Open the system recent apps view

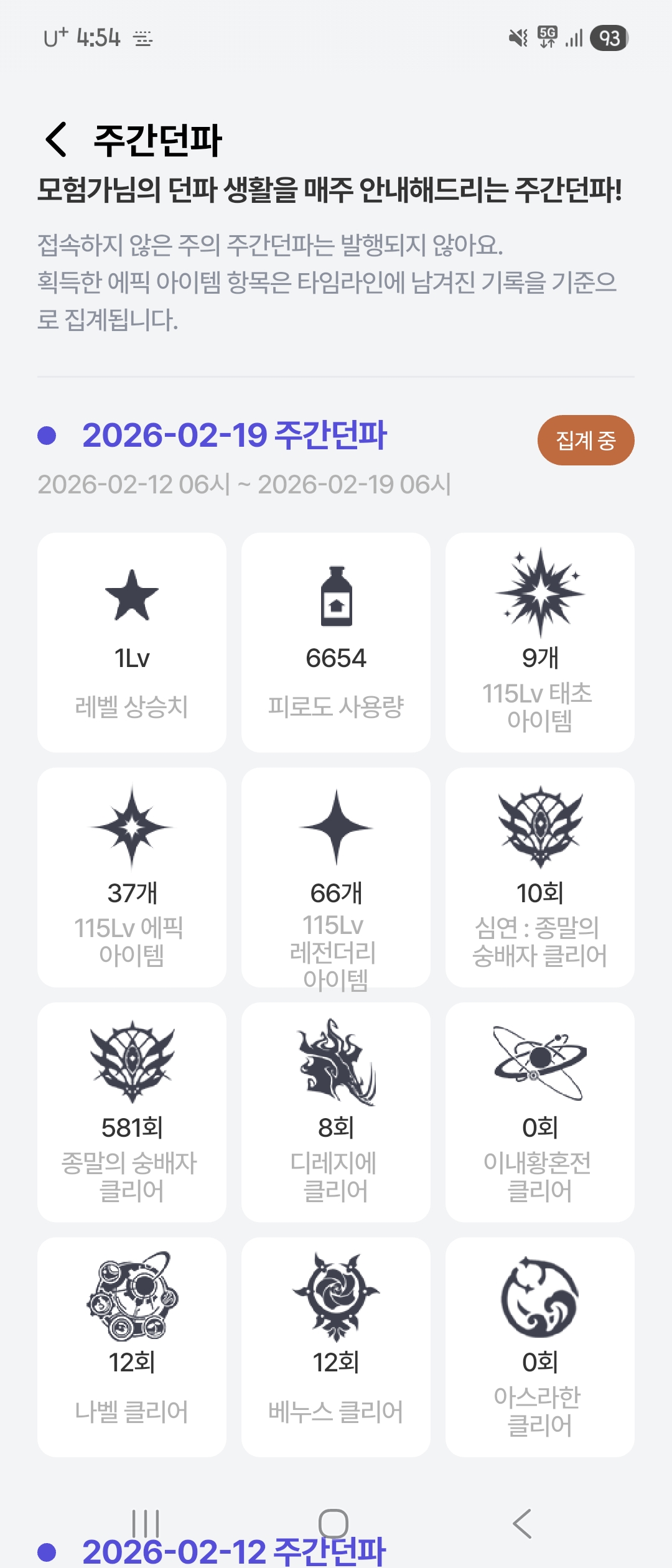(x=146, y=1523)
